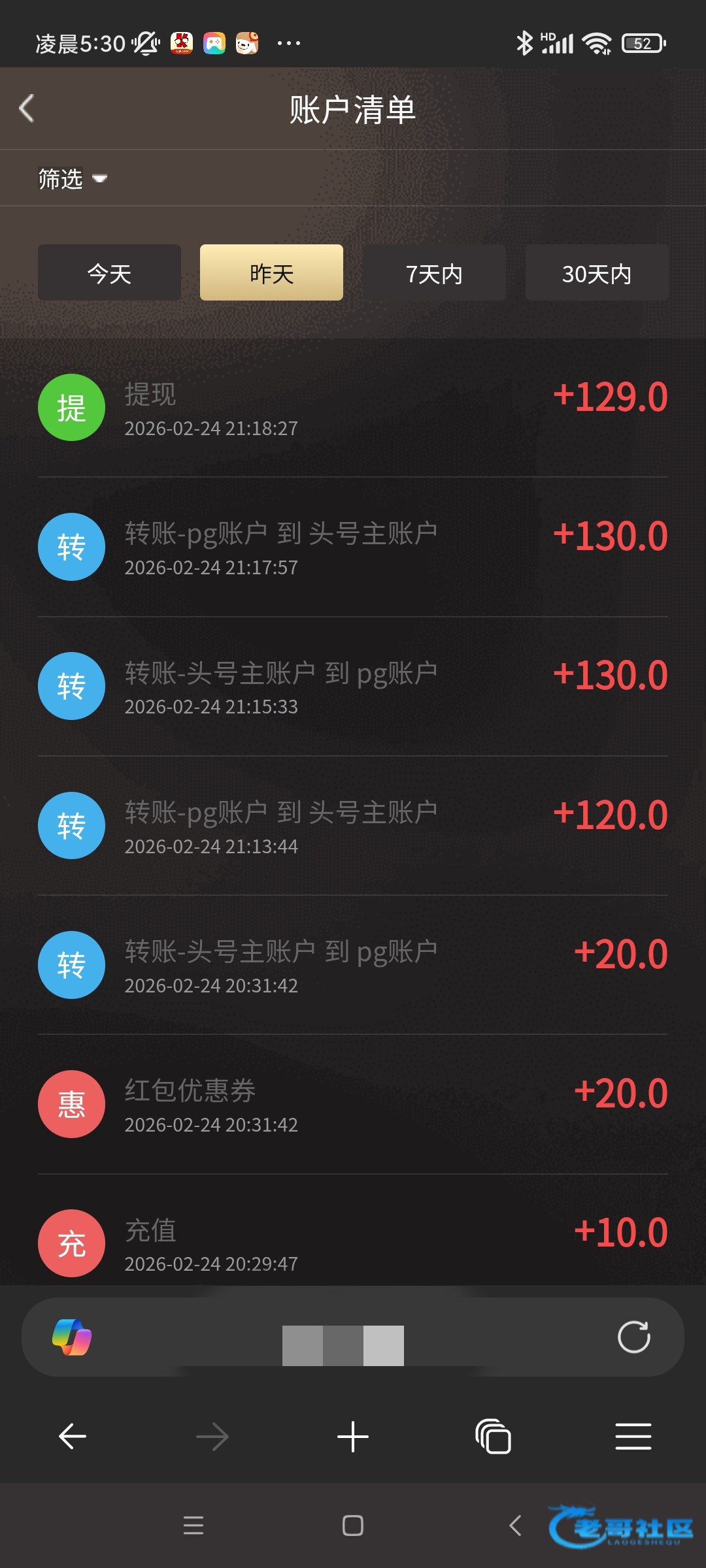Open system recent apps
706x1568 pixels.
click(193, 1526)
